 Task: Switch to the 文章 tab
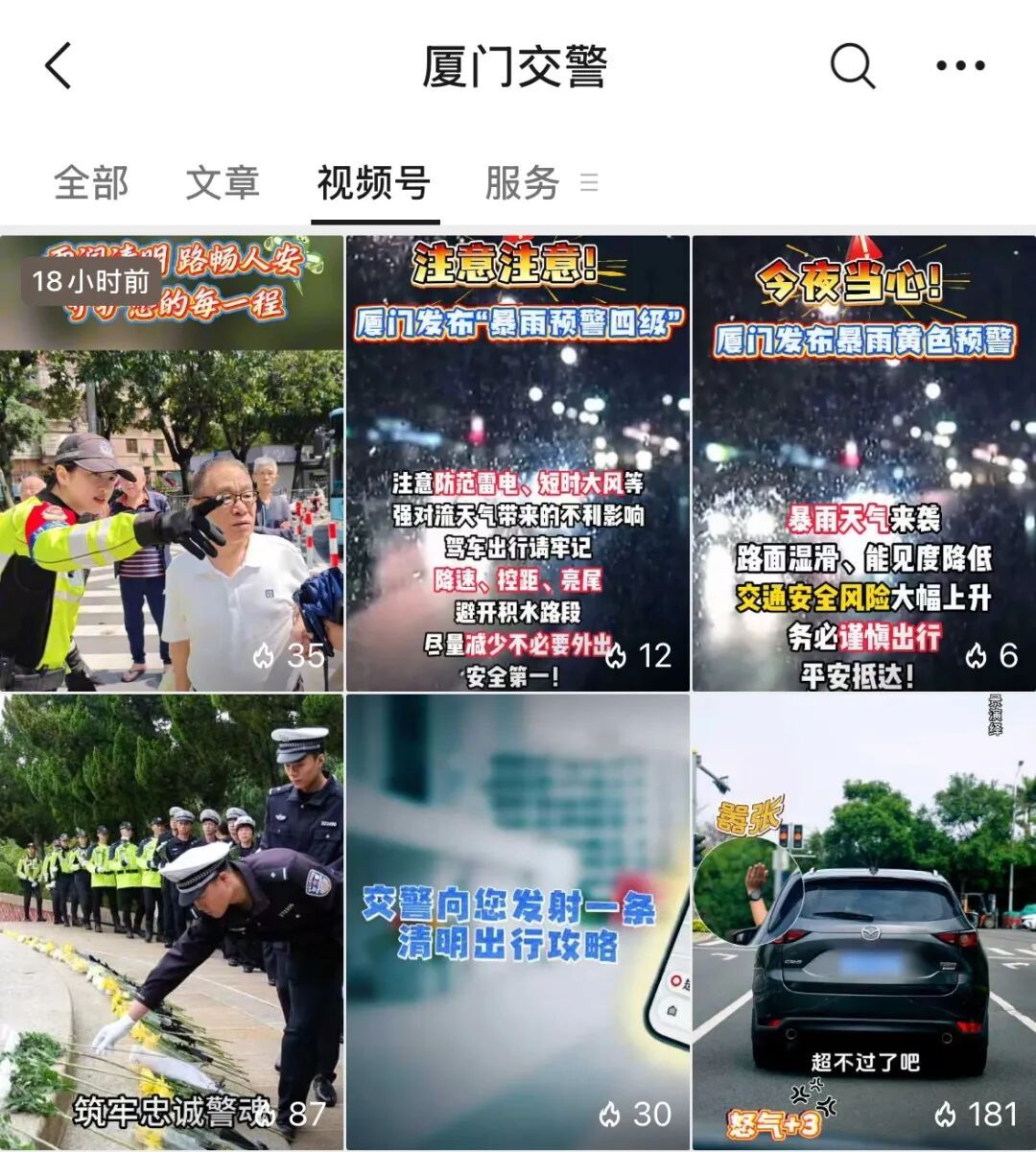point(223,182)
